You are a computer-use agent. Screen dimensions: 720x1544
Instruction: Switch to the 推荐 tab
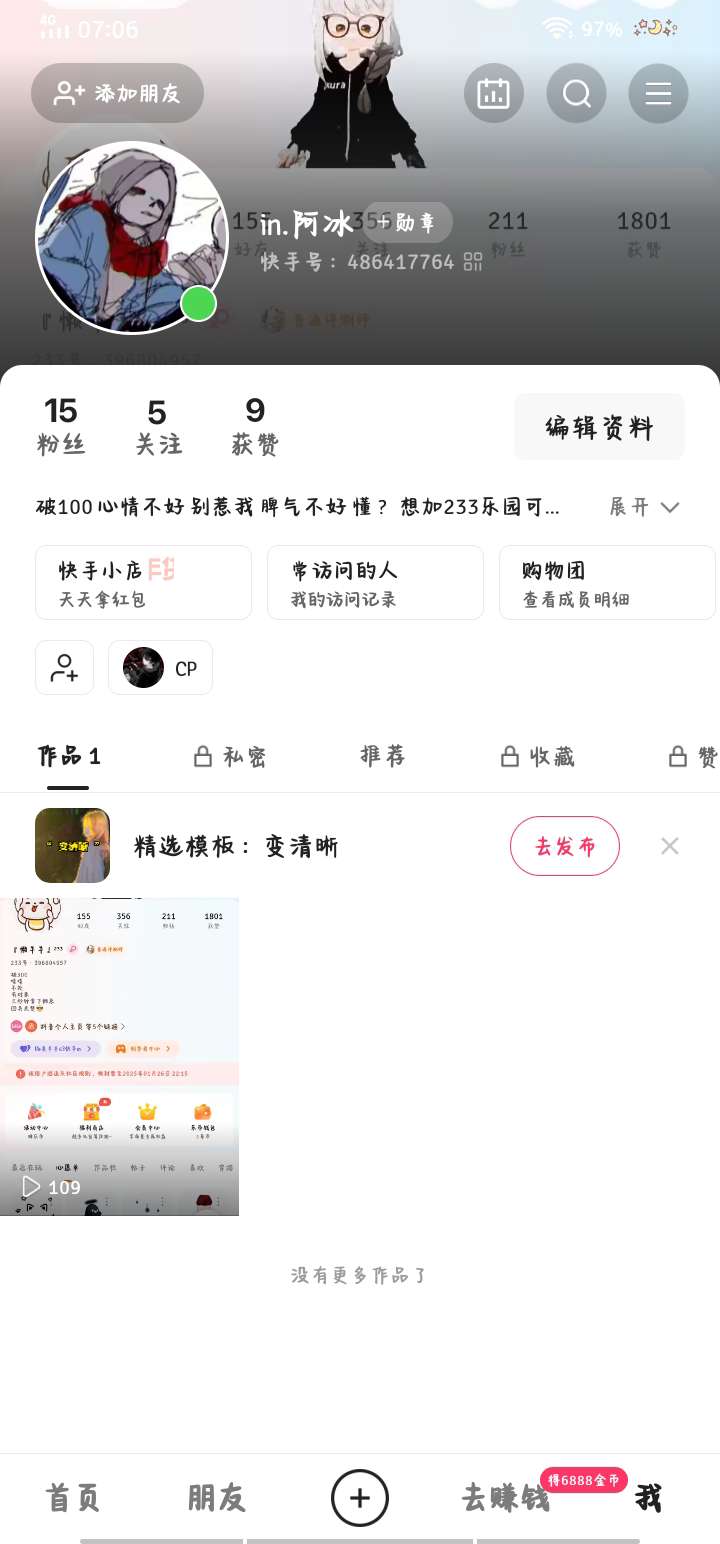(x=383, y=756)
